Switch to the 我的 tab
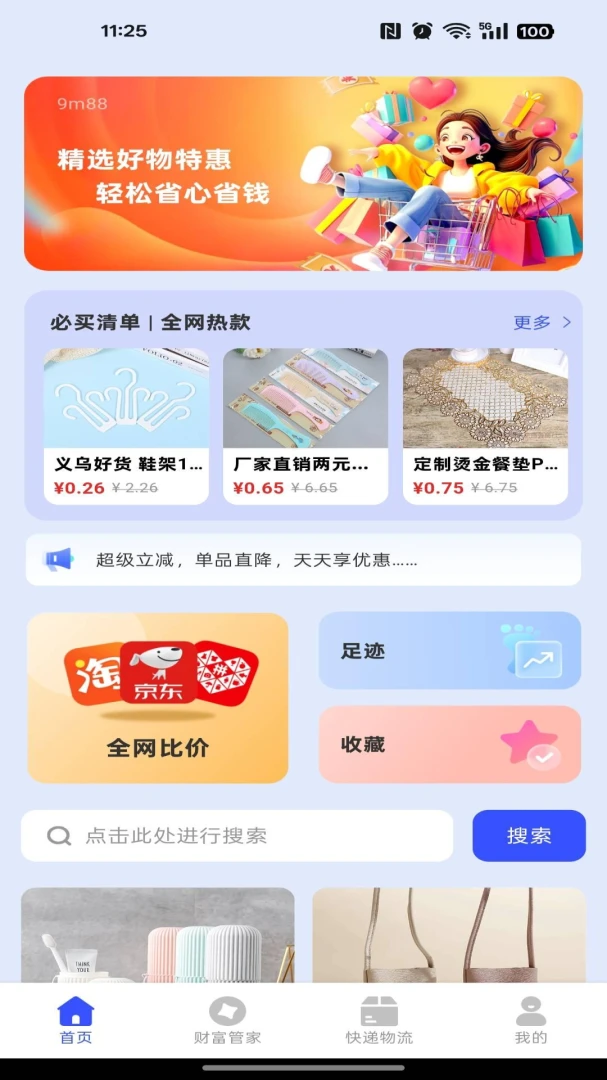The height and width of the screenshot is (1080, 607). [531, 1021]
